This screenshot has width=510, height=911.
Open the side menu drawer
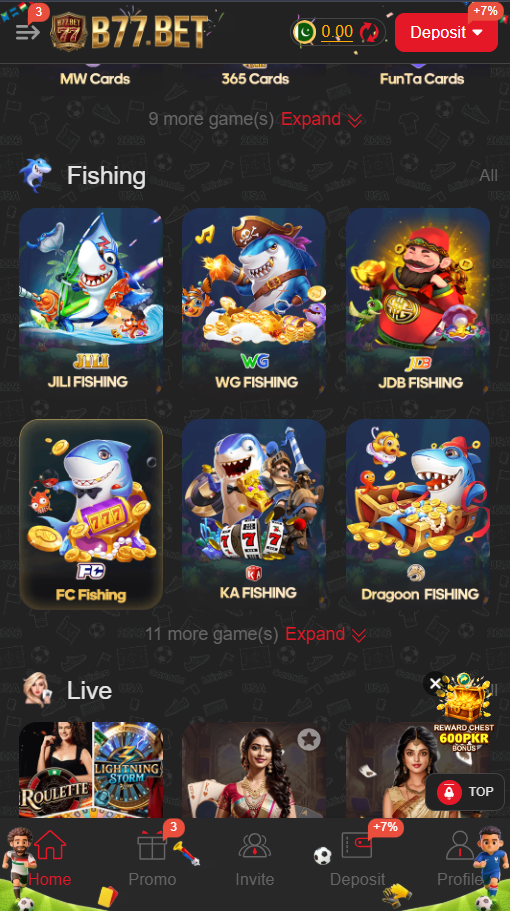27,31
